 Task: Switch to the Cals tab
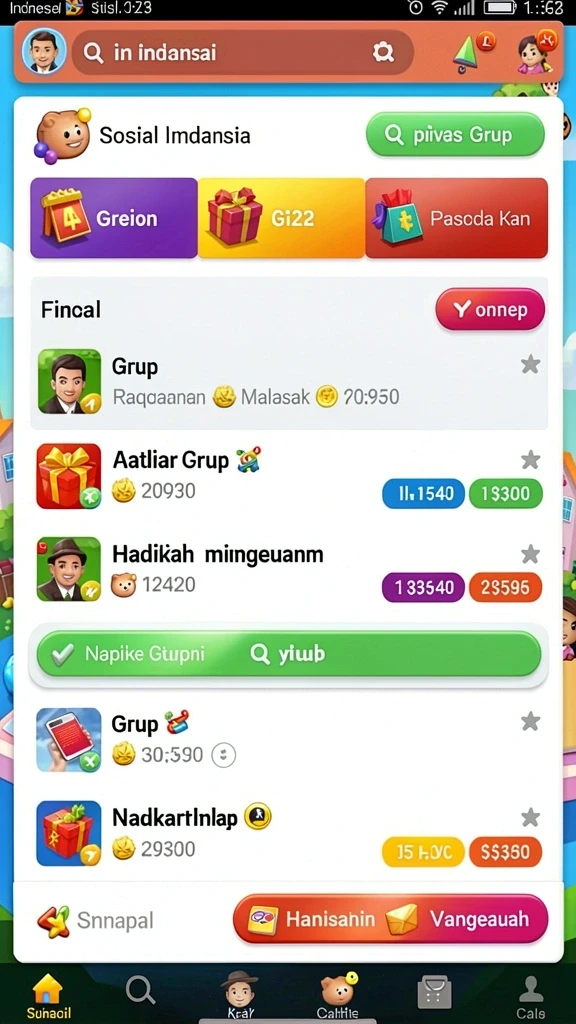pyautogui.click(x=530, y=997)
